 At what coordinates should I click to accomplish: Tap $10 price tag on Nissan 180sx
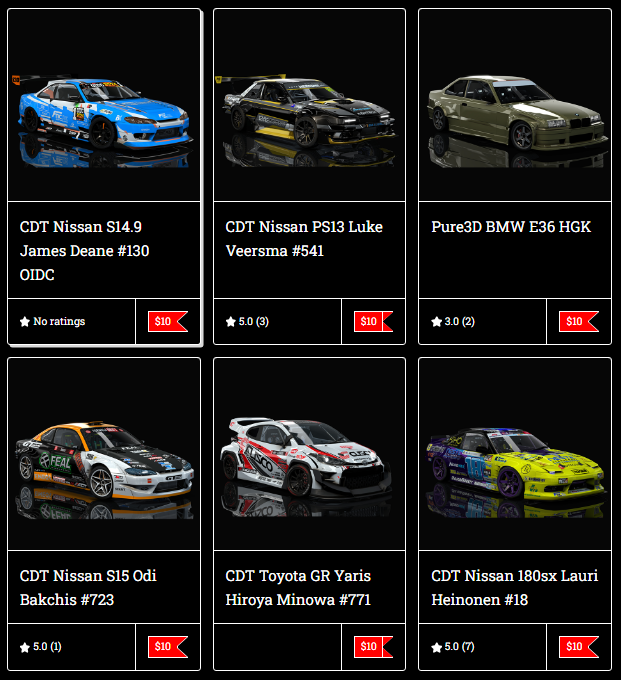pos(577,646)
